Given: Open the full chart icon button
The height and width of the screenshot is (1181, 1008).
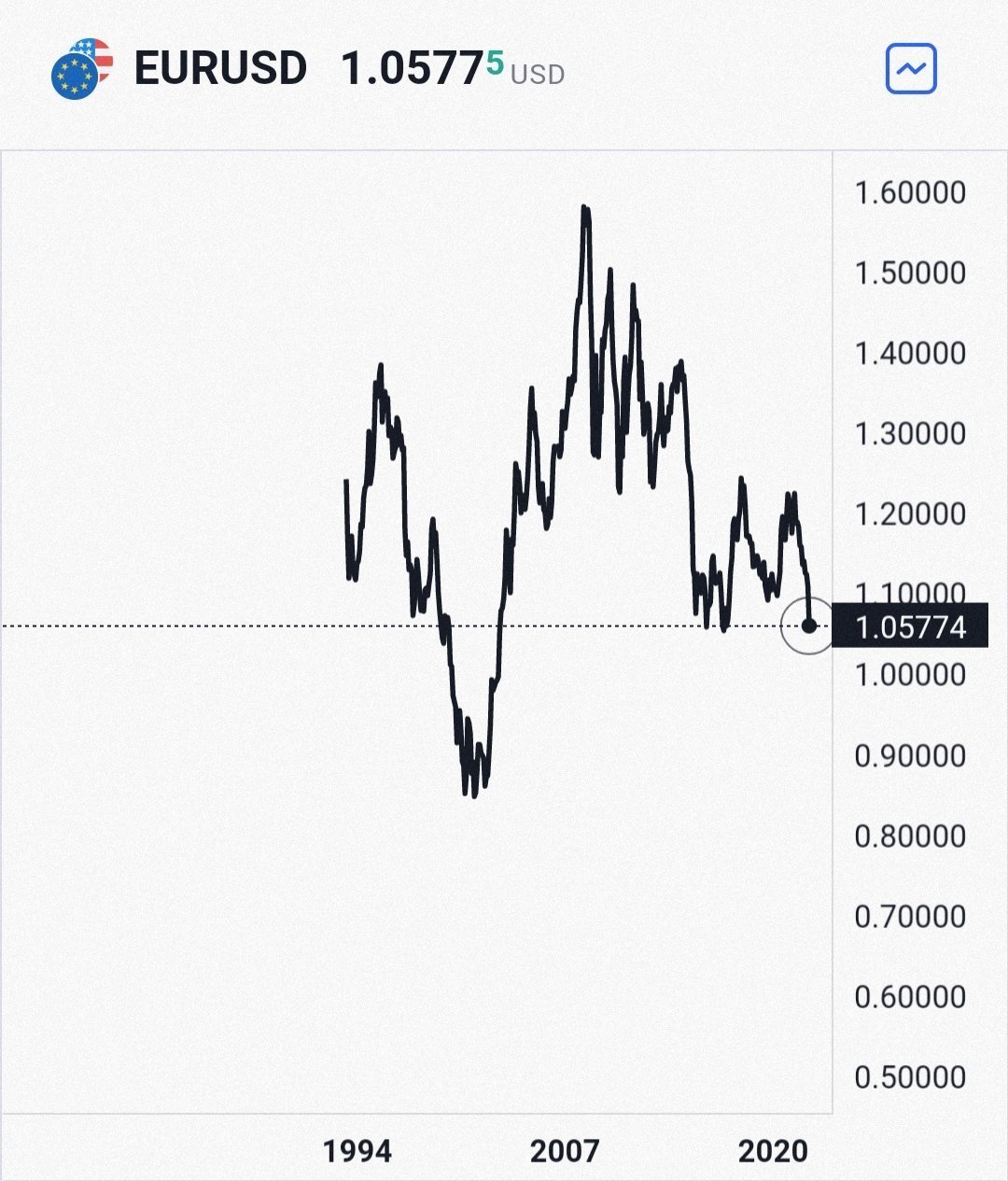Looking at the screenshot, I should click(910, 69).
